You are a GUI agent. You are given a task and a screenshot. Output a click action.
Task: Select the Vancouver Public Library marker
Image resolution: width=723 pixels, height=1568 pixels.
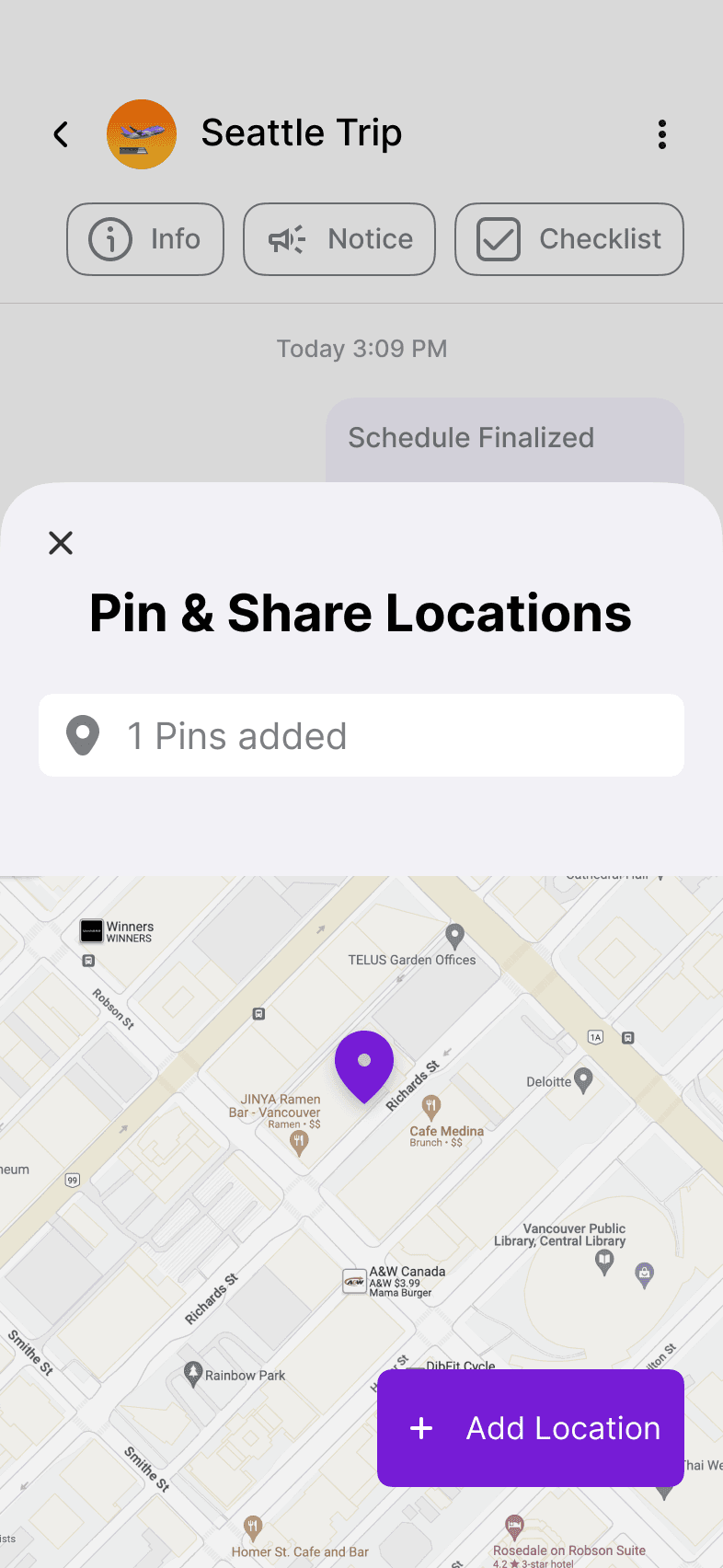[x=604, y=1262]
